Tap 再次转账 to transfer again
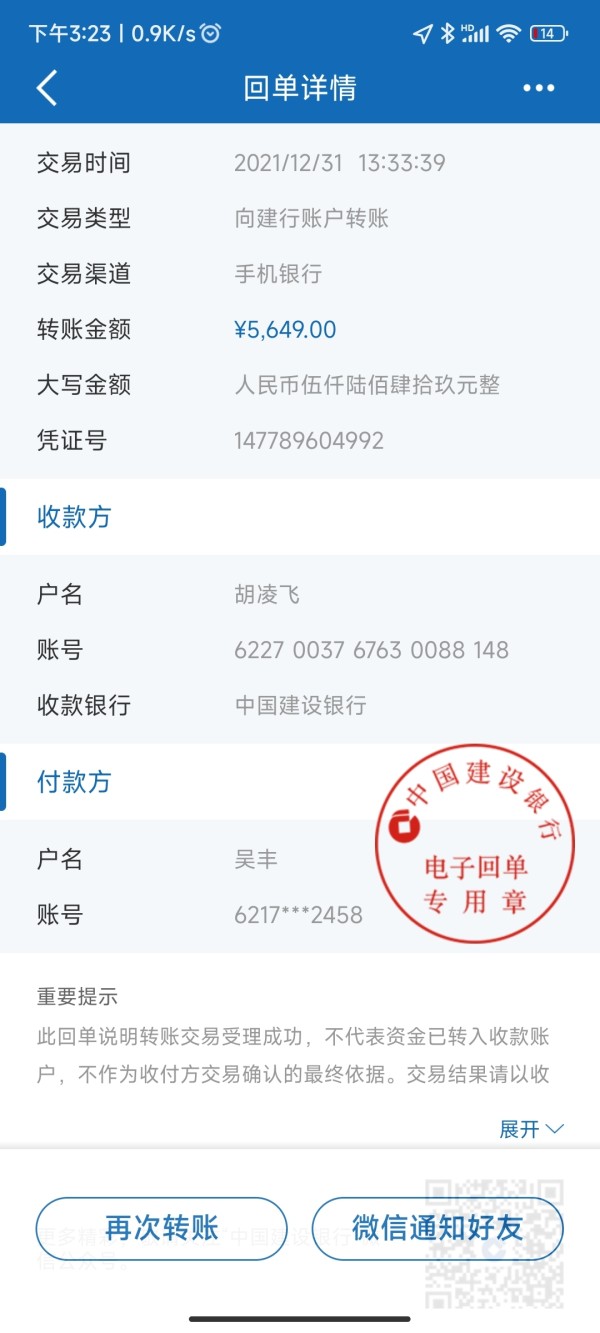 (161, 1228)
